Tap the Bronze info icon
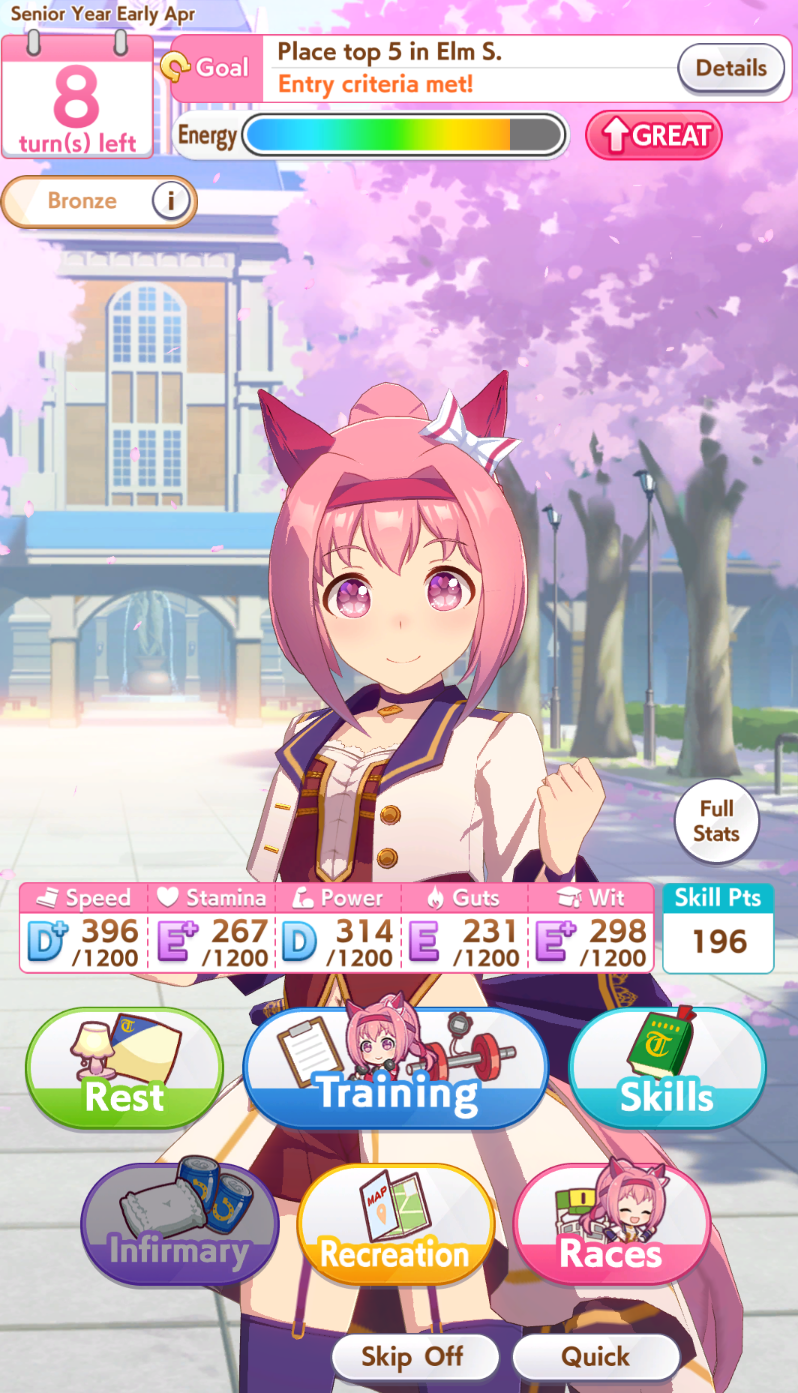Image resolution: width=798 pixels, height=1393 pixels. click(x=171, y=201)
